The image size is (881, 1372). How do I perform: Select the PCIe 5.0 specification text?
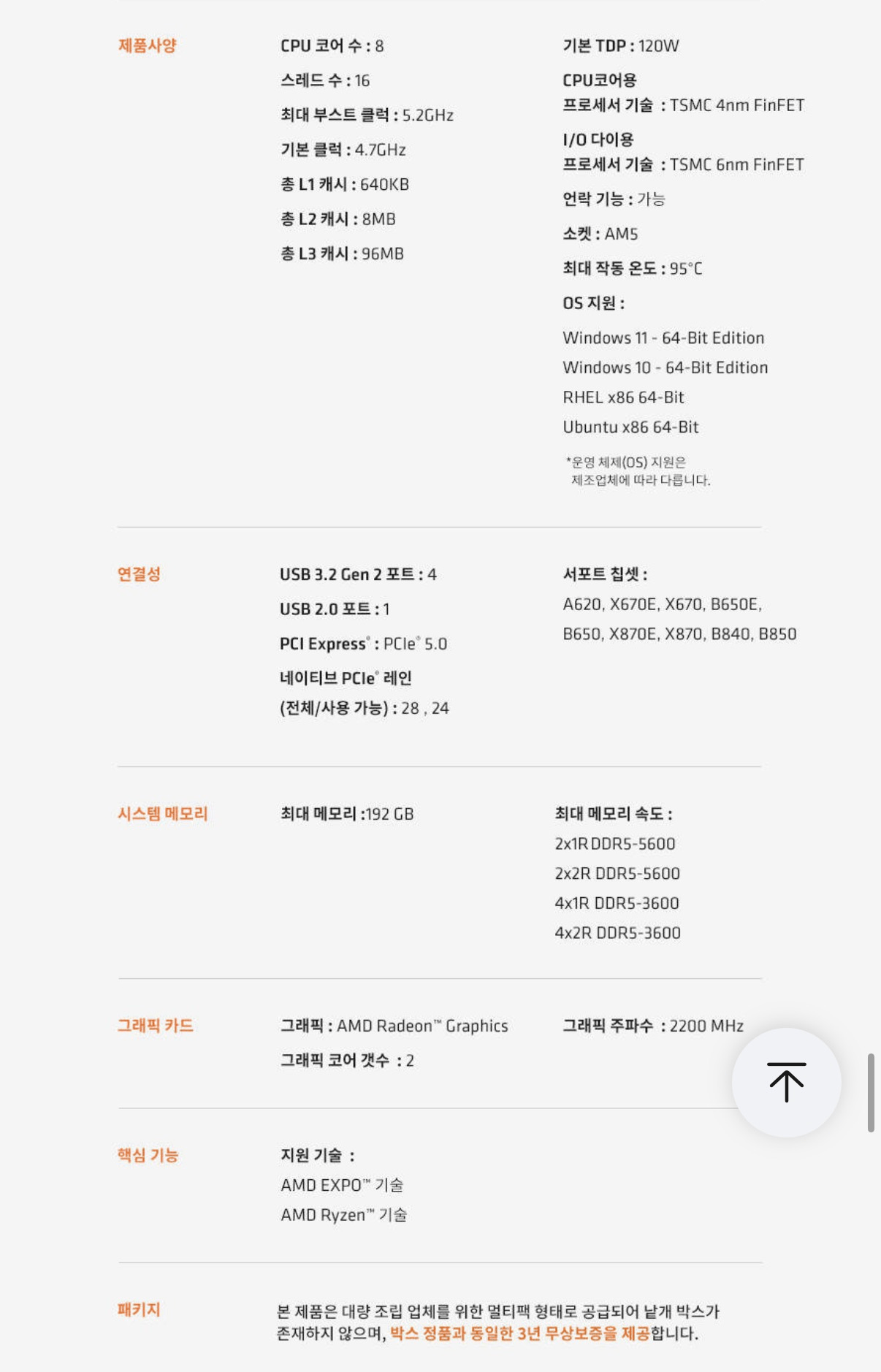[x=365, y=643]
